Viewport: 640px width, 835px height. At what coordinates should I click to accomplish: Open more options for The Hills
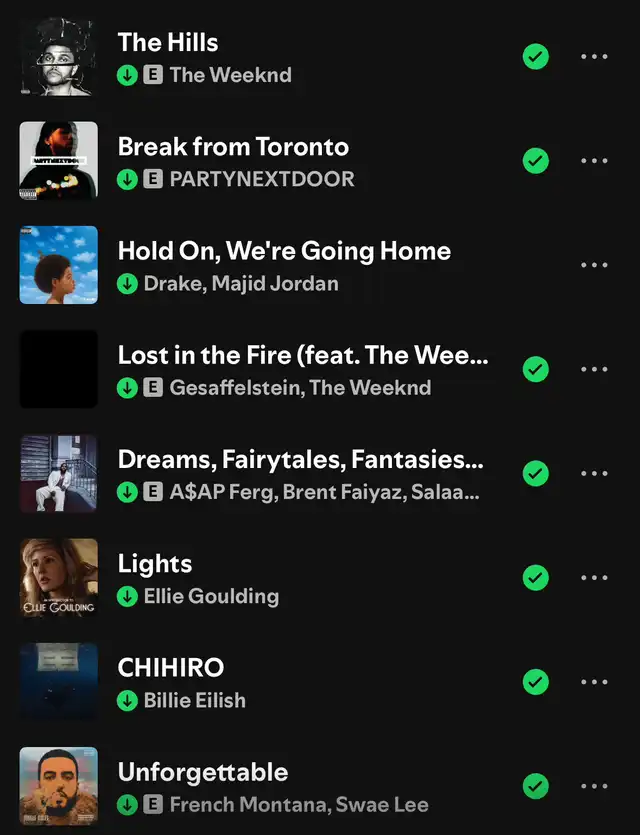[594, 57]
